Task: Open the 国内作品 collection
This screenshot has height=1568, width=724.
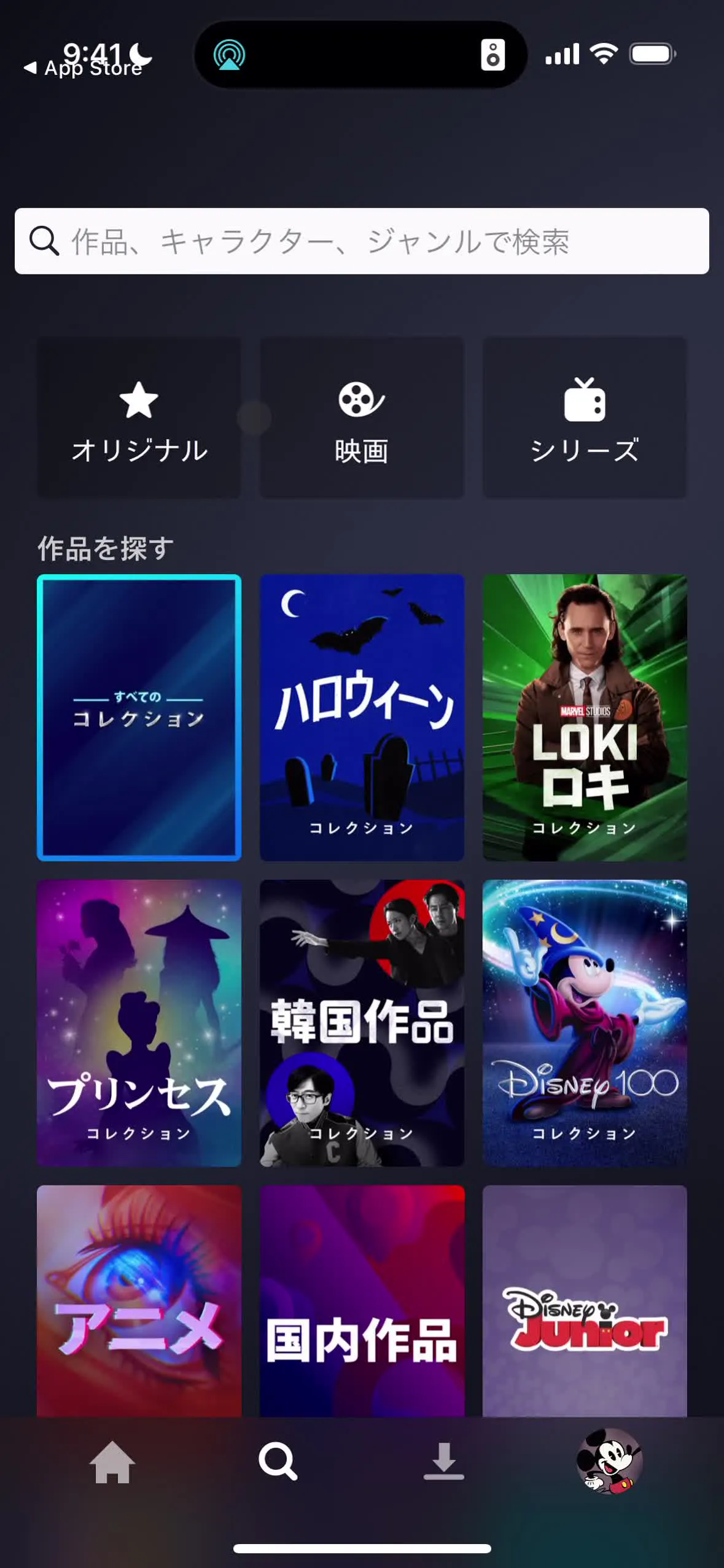Action: coord(362,1300)
